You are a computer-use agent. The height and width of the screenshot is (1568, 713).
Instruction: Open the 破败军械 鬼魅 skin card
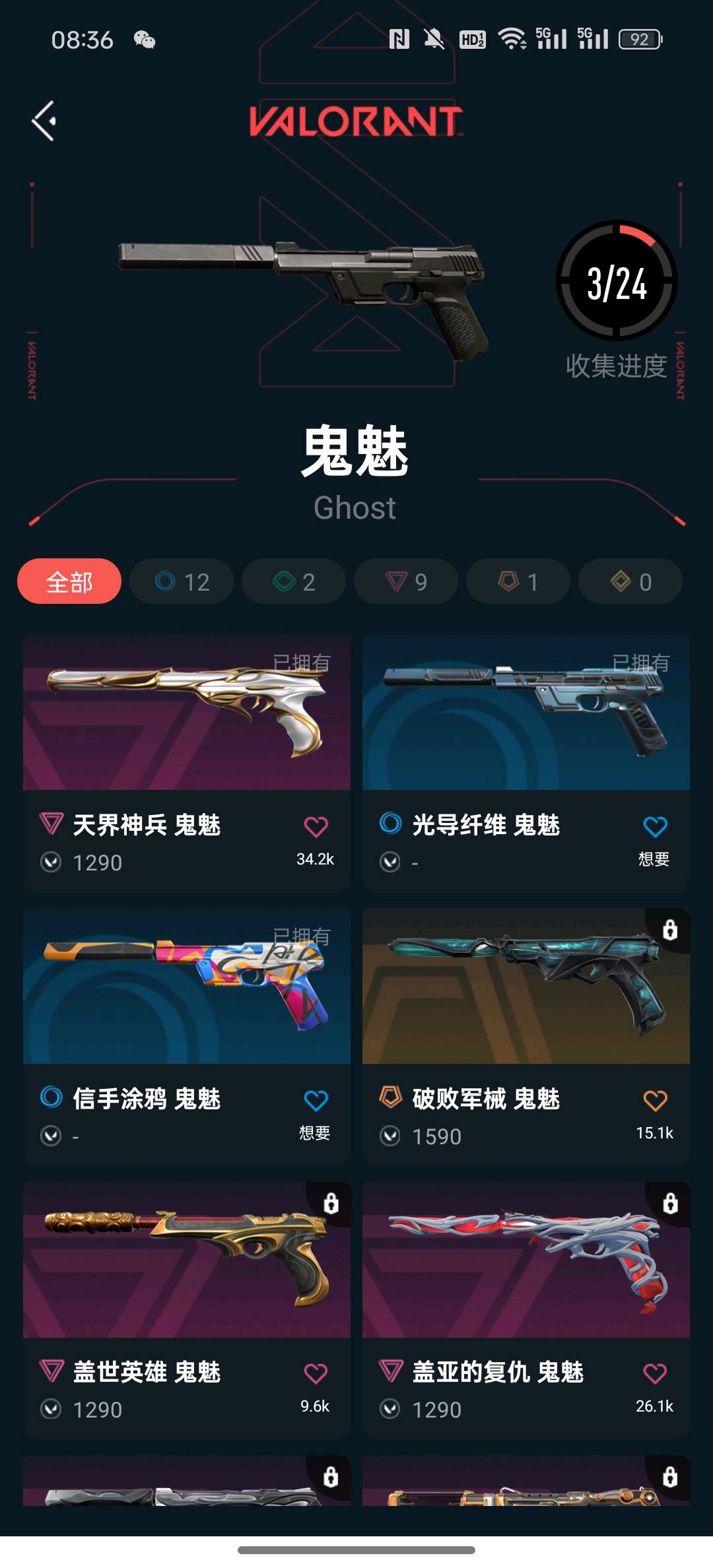pyautogui.click(x=526, y=987)
